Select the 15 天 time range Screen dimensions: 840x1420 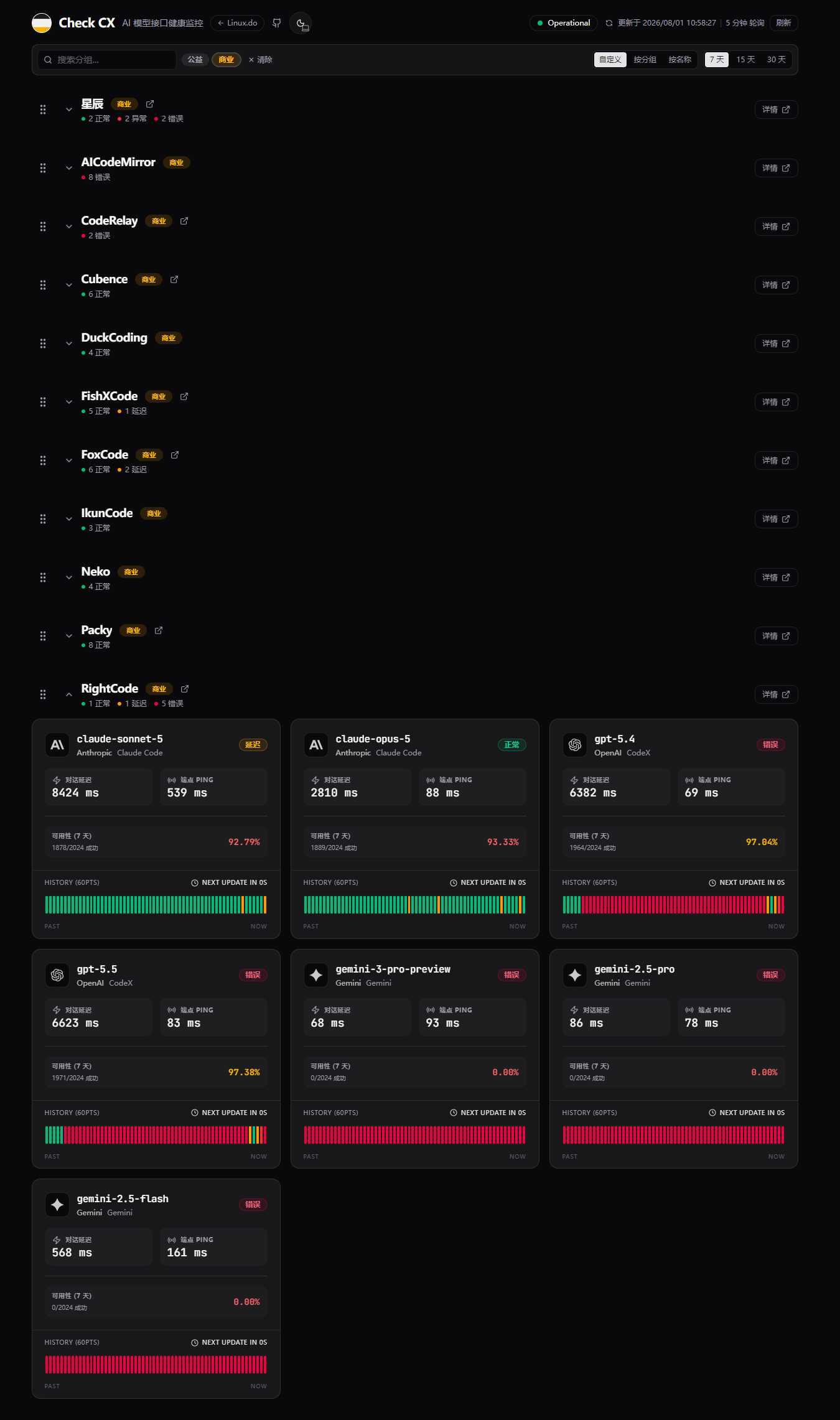[x=745, y=60]
